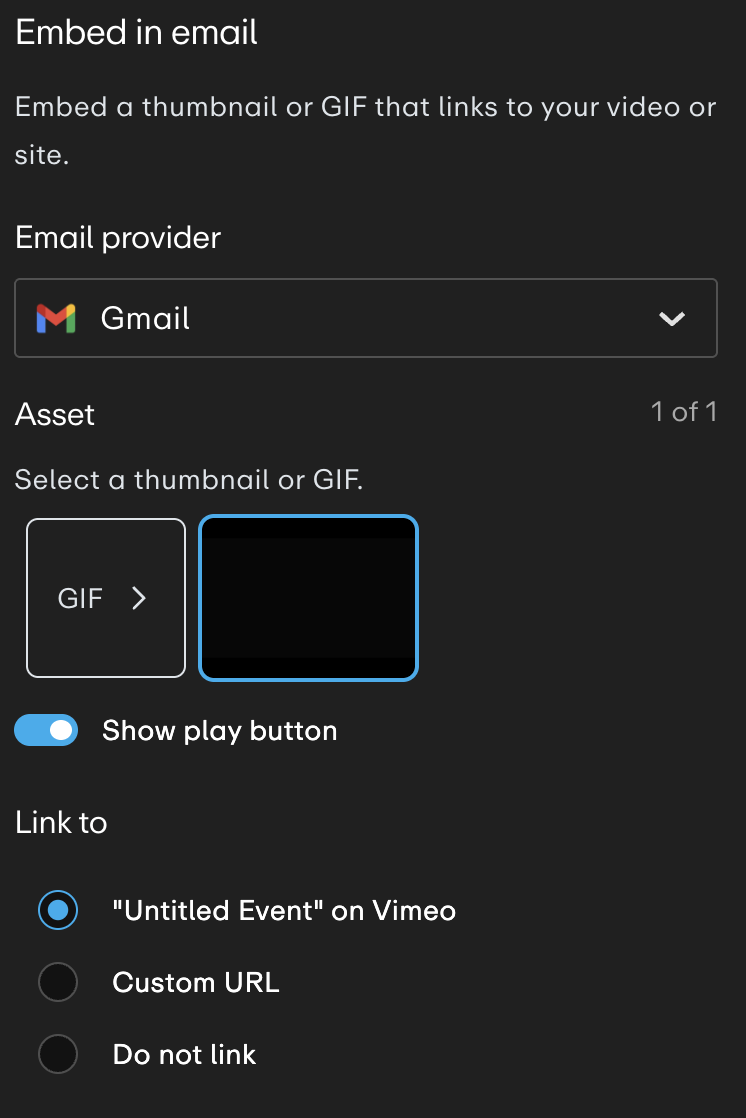
Task: Select "Untitled Event" on Vimeo link option
Action: tap(58, 910)
